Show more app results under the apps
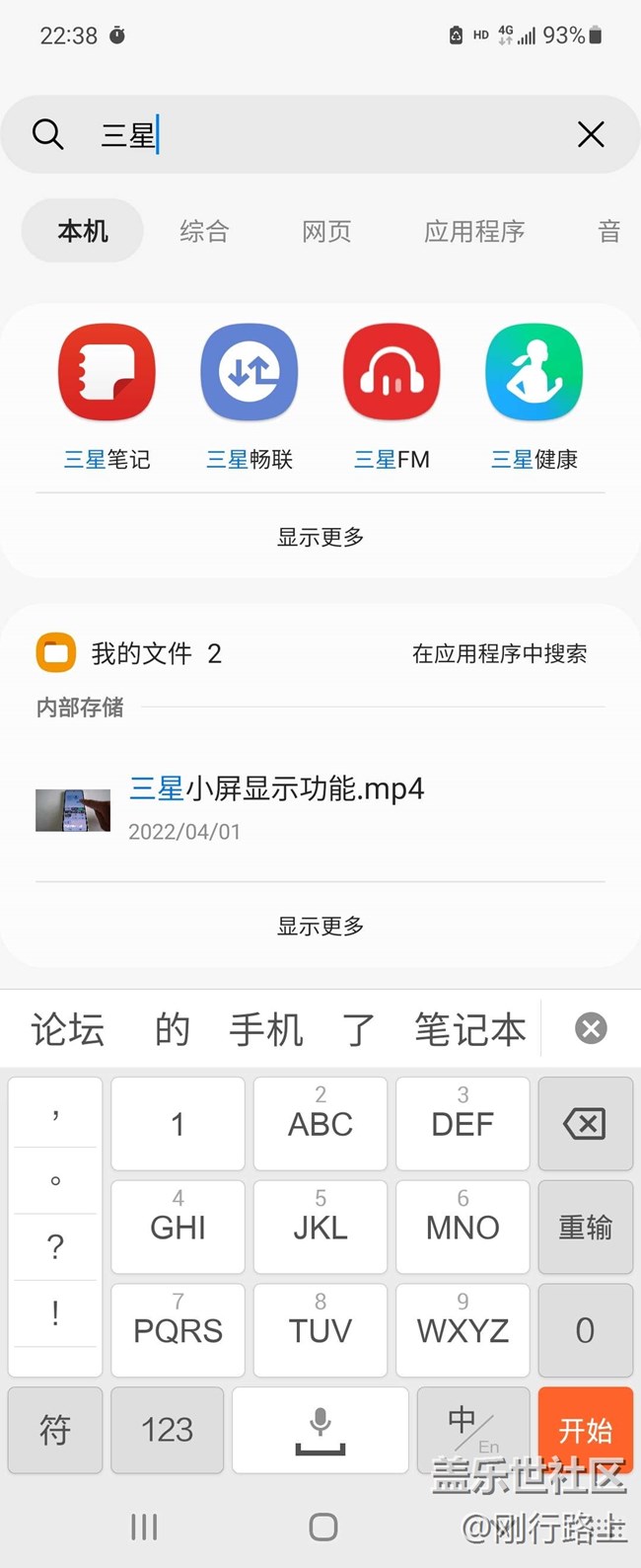 (320, 537)
